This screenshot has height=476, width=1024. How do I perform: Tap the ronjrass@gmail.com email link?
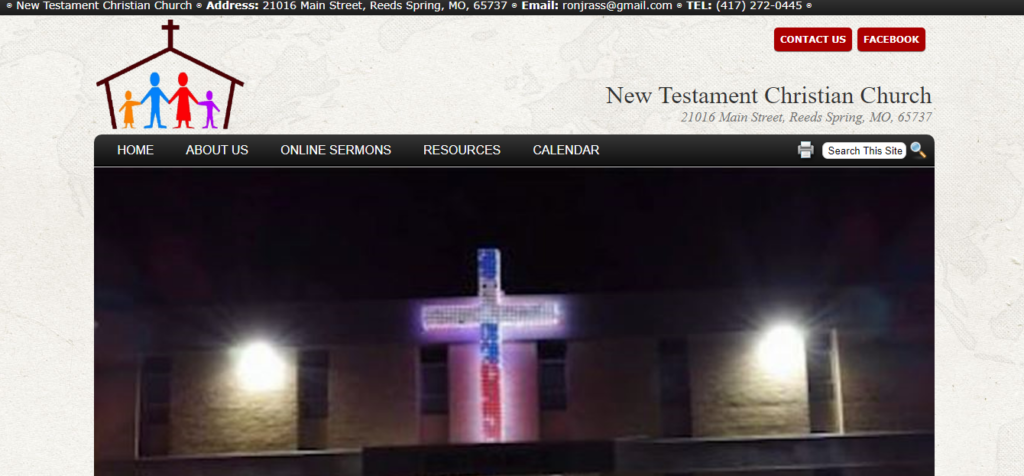(x=616, y=6)
